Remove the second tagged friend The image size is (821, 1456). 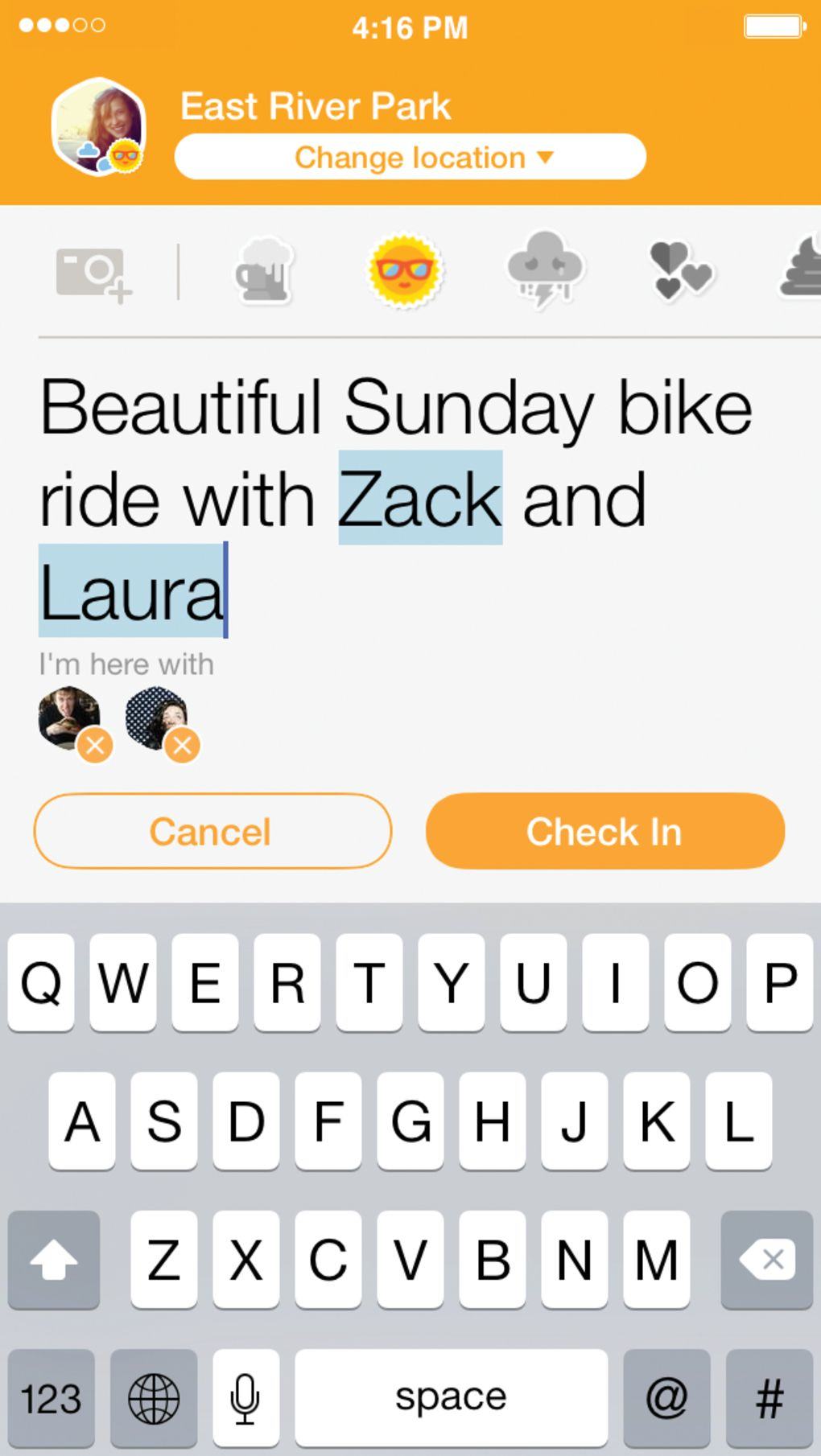pos(183,745)
